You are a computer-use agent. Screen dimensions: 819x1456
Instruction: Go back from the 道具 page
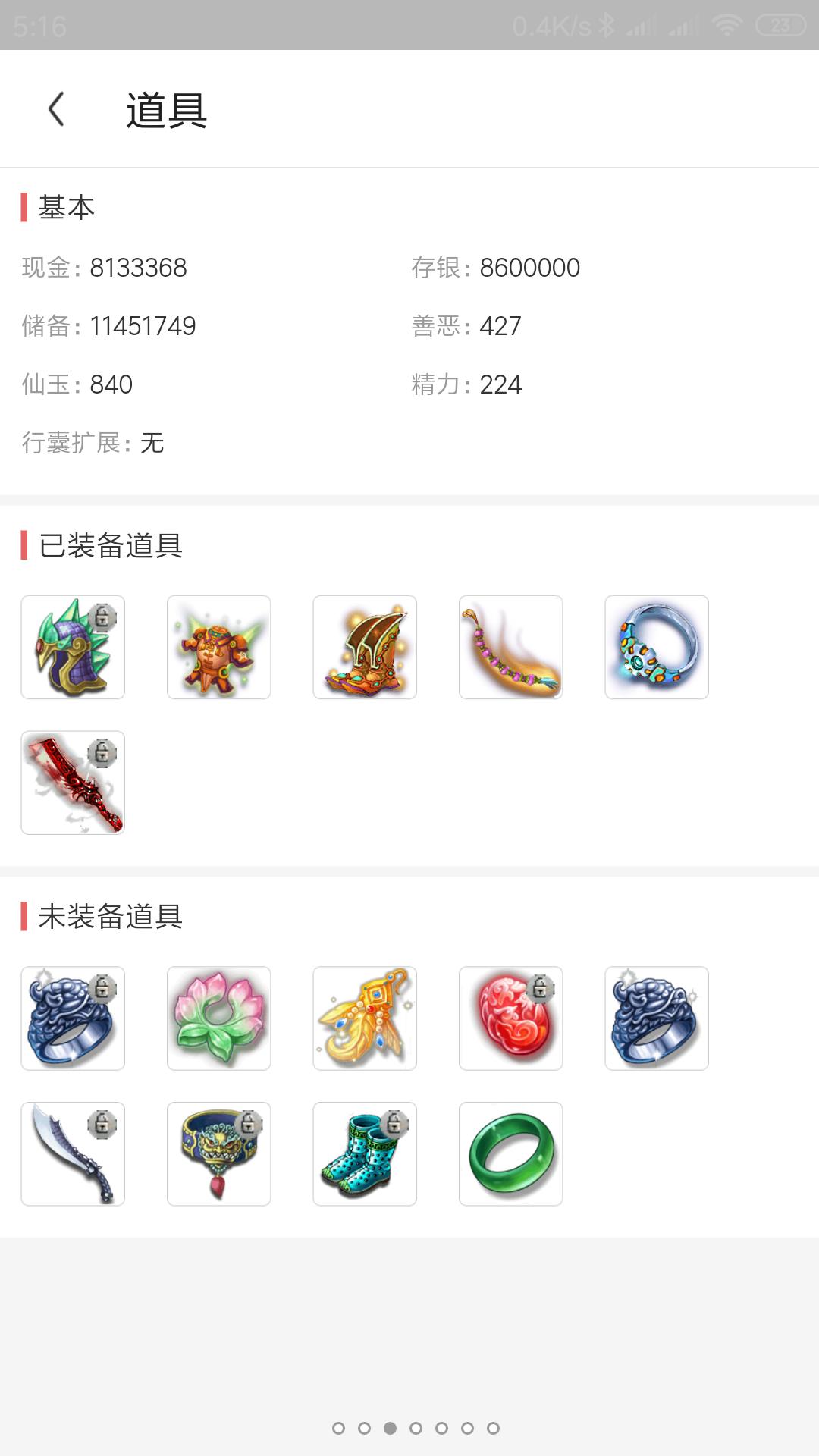57,110
